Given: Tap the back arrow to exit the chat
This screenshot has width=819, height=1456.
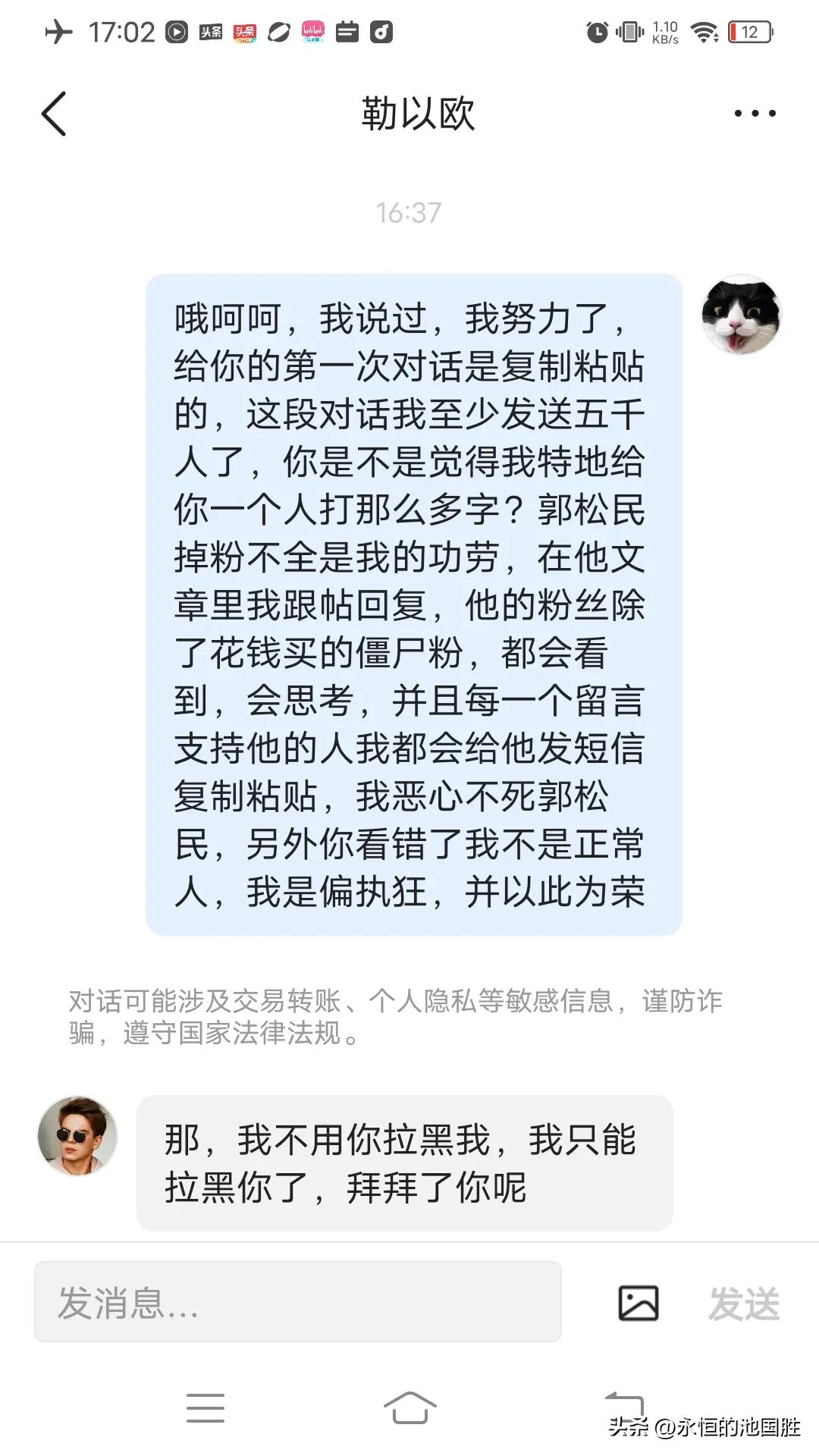Looking at the screenshot, I should pyautogui.click(x=53, y=115).
